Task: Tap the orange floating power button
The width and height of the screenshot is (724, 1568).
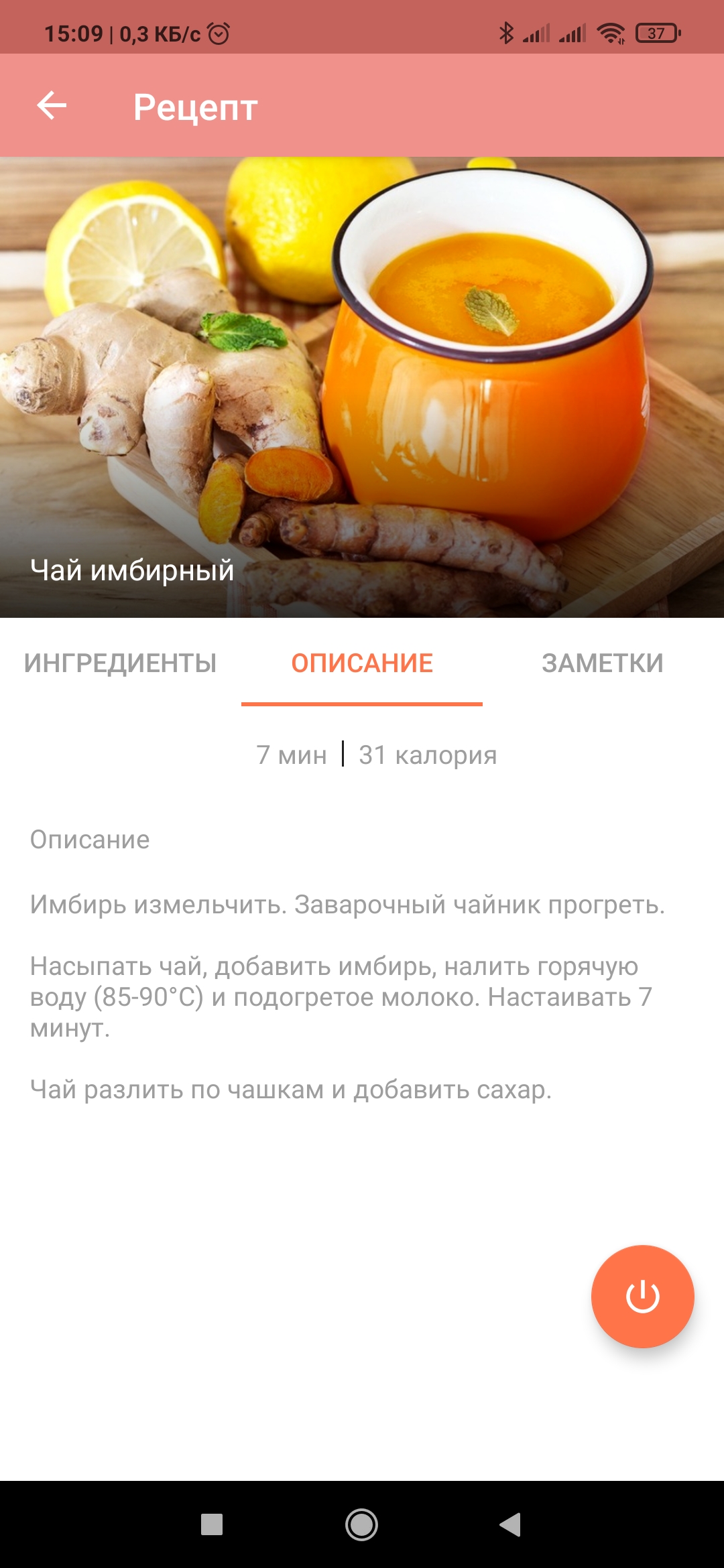Action: click(x=642, y=1296)
